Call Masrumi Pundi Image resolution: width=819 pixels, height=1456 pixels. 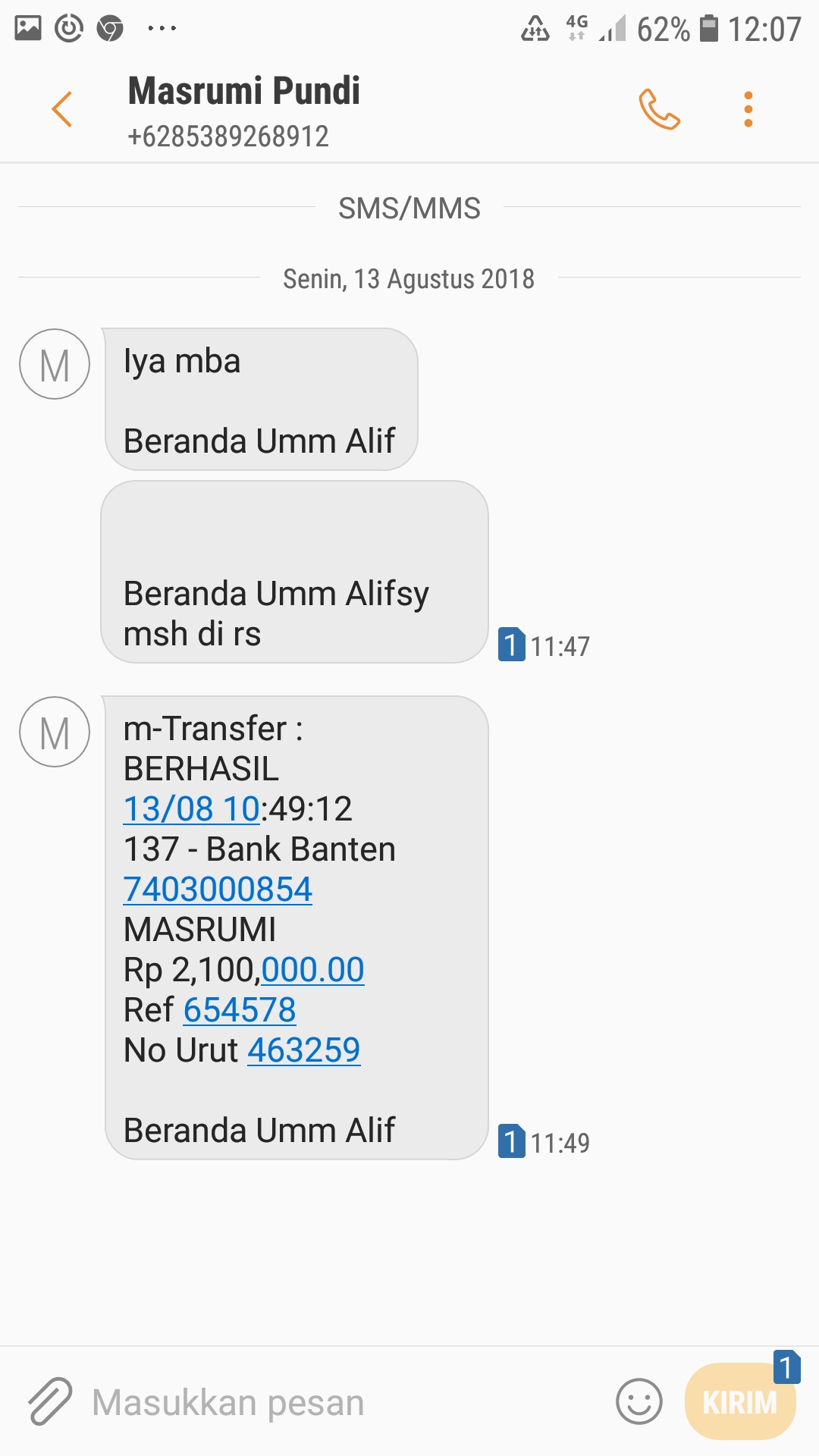[659, 109]
